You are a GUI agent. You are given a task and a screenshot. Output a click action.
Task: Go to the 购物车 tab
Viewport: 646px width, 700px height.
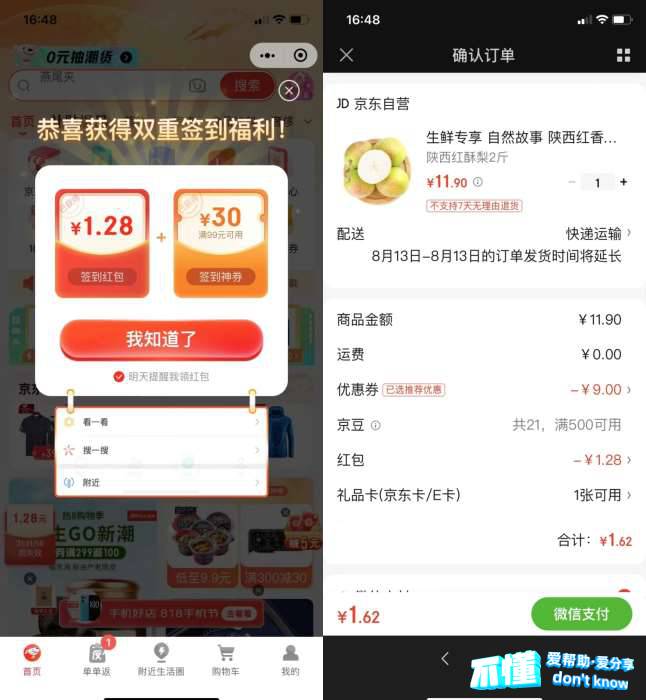click(x=226, y=658)
